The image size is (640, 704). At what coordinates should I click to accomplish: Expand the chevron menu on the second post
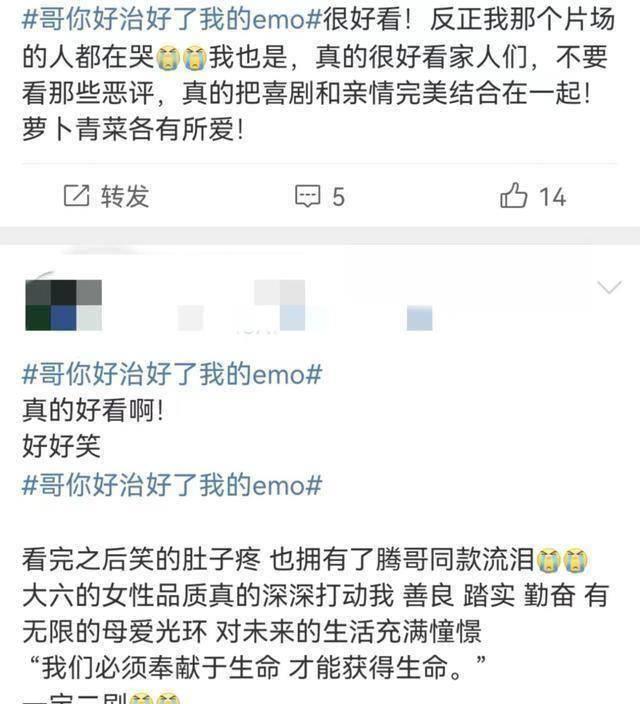point(608,289)
